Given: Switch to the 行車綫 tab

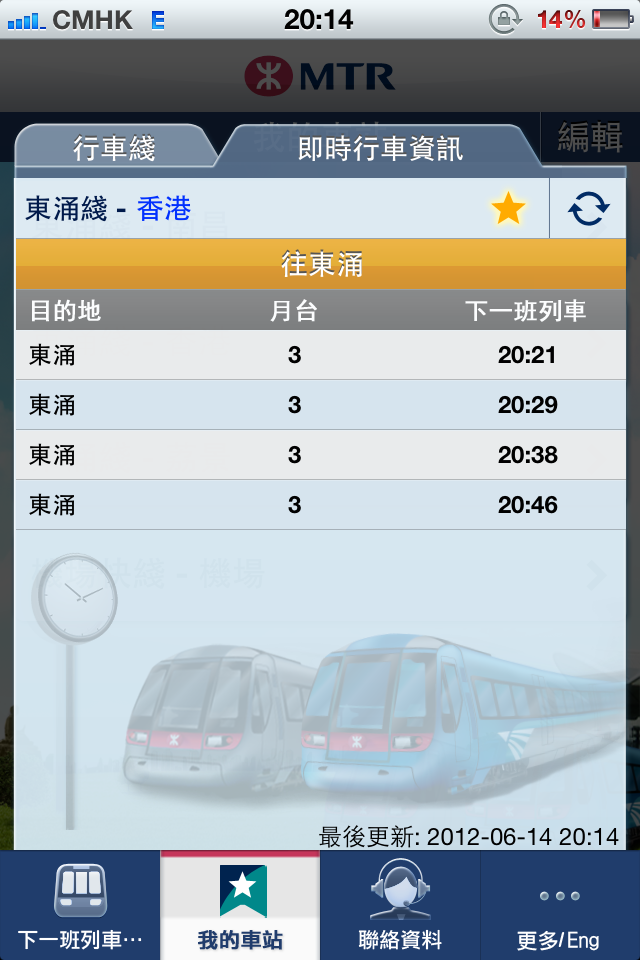Looking at the screenshot, I should [x=115, y=150].
